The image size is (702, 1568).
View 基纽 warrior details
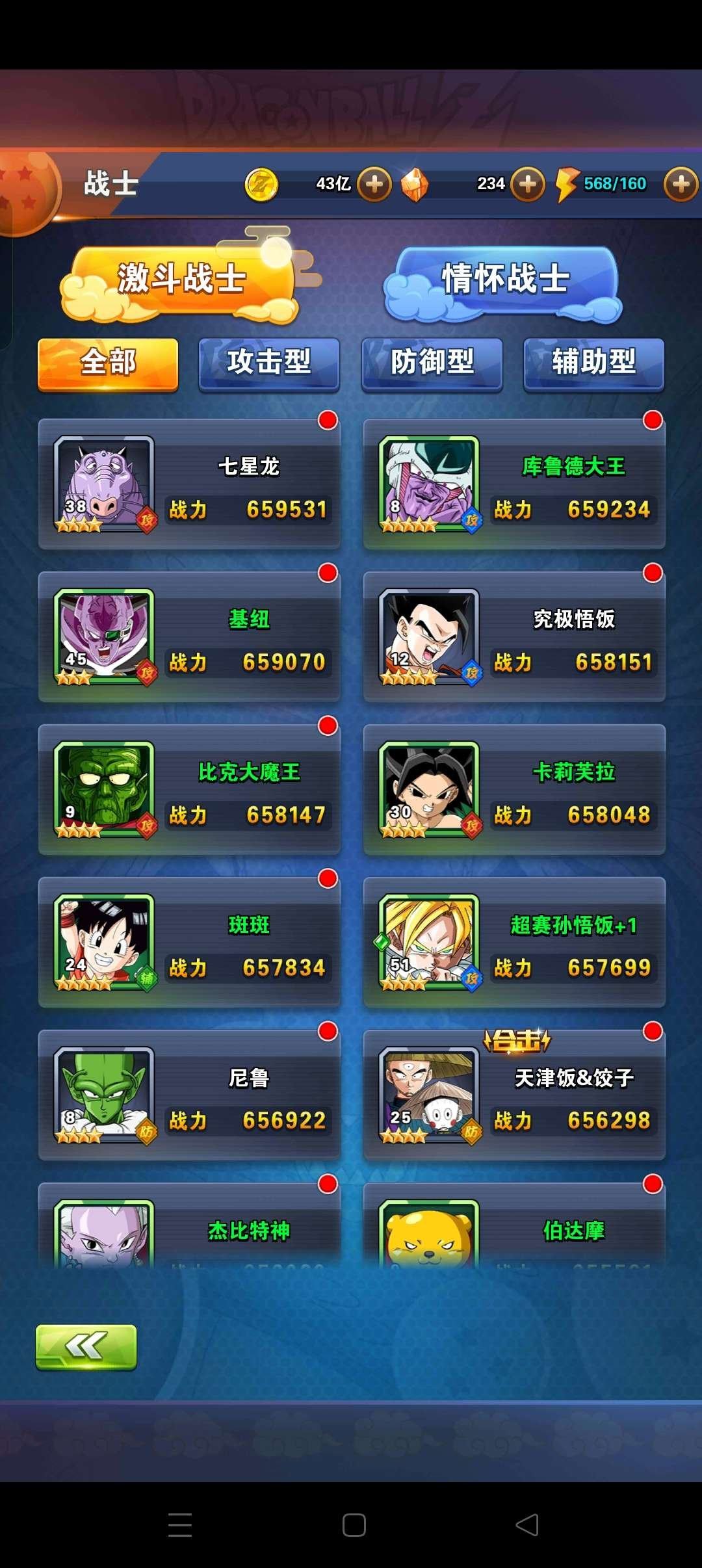pyautogui.click(x=189, y=638)
